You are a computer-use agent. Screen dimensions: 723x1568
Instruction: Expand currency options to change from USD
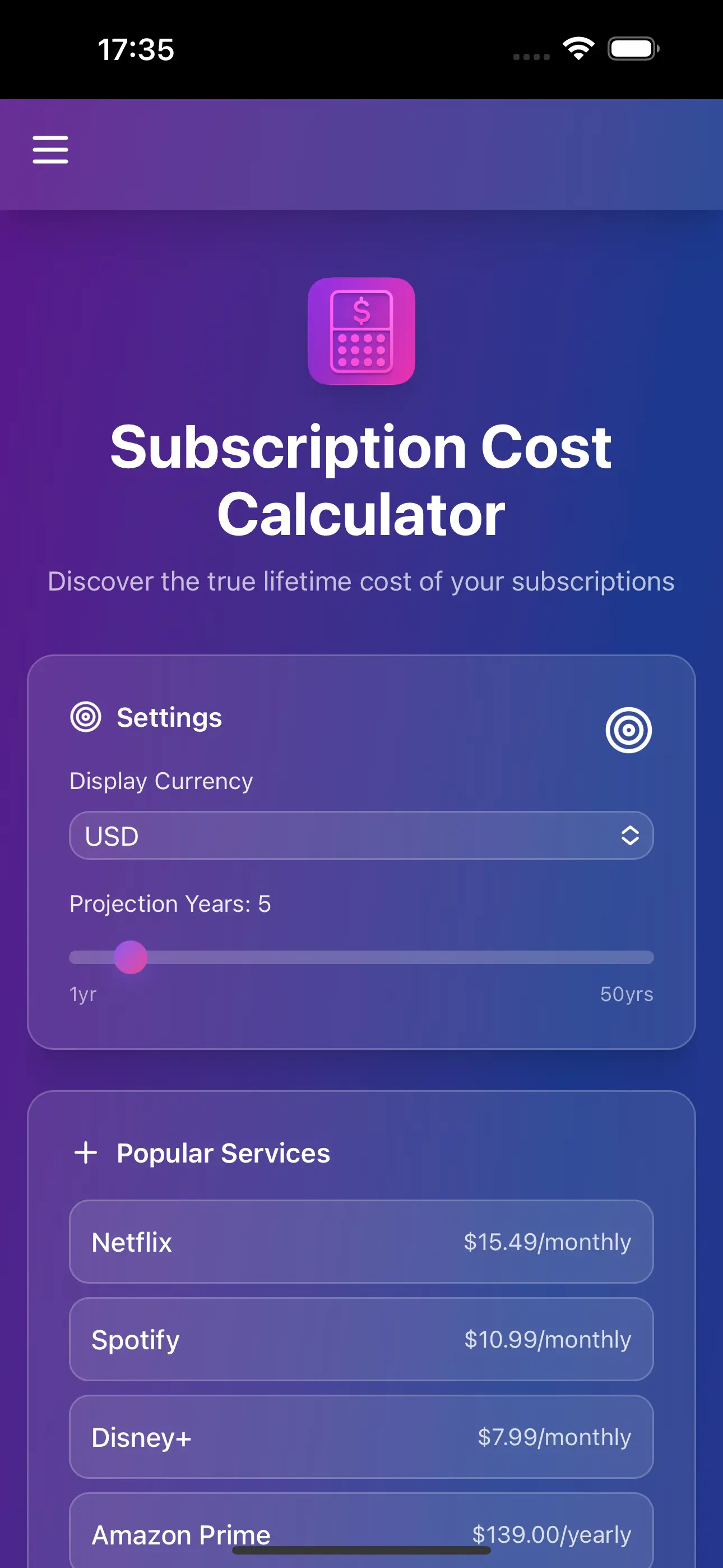click(361, 835)
